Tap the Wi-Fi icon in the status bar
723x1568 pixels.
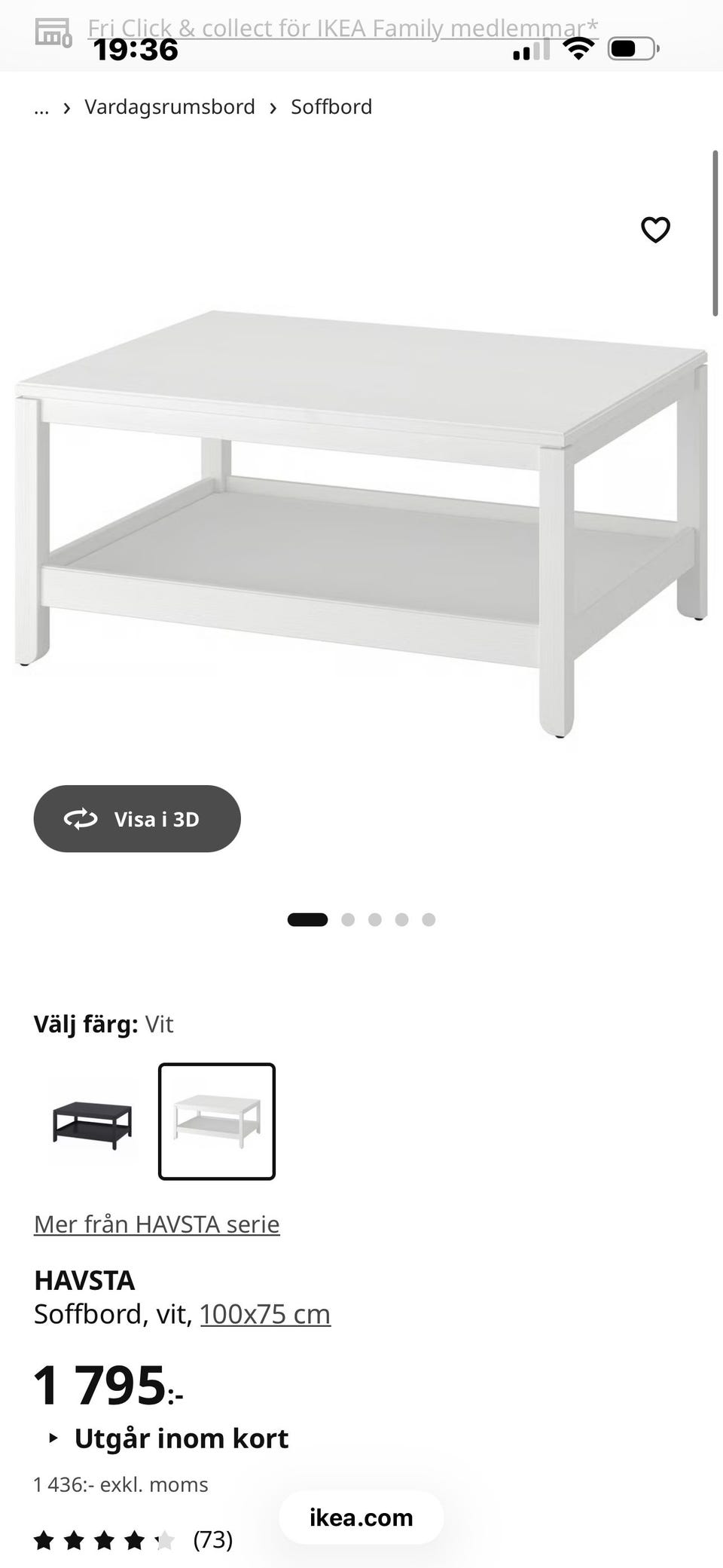(x=579, y=49)
